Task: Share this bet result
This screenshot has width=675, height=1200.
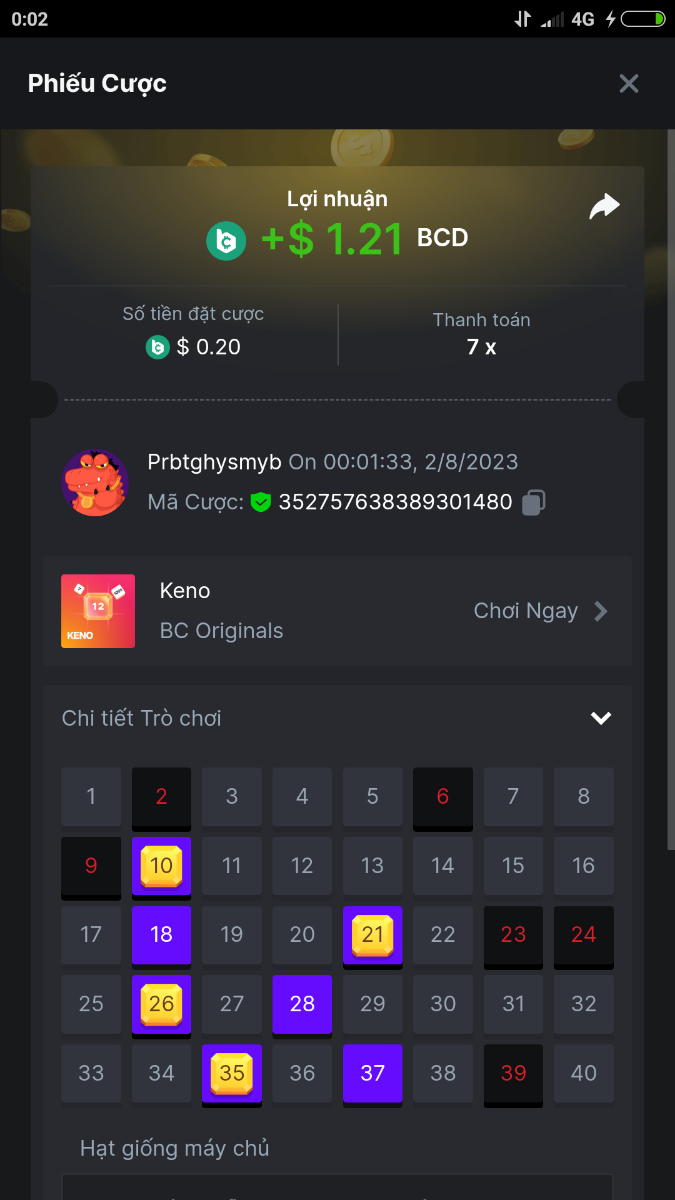Action: click(604, 207)
